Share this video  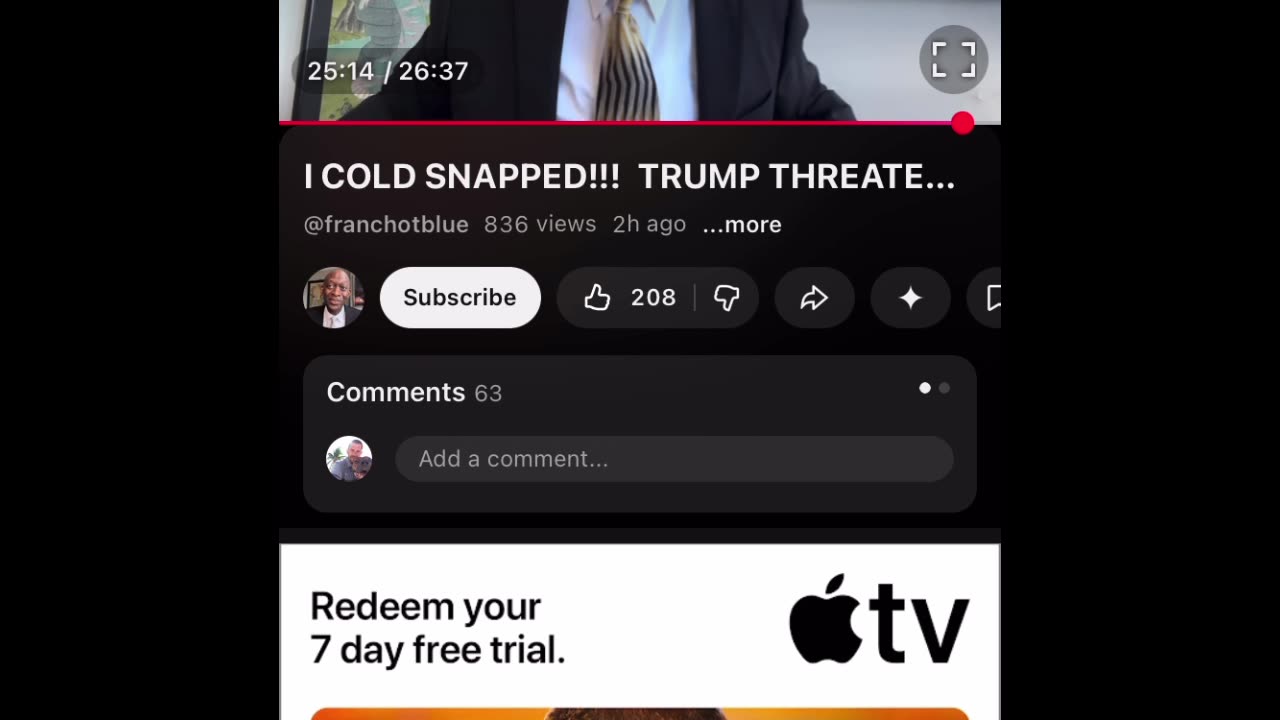[x=814, y=297]
